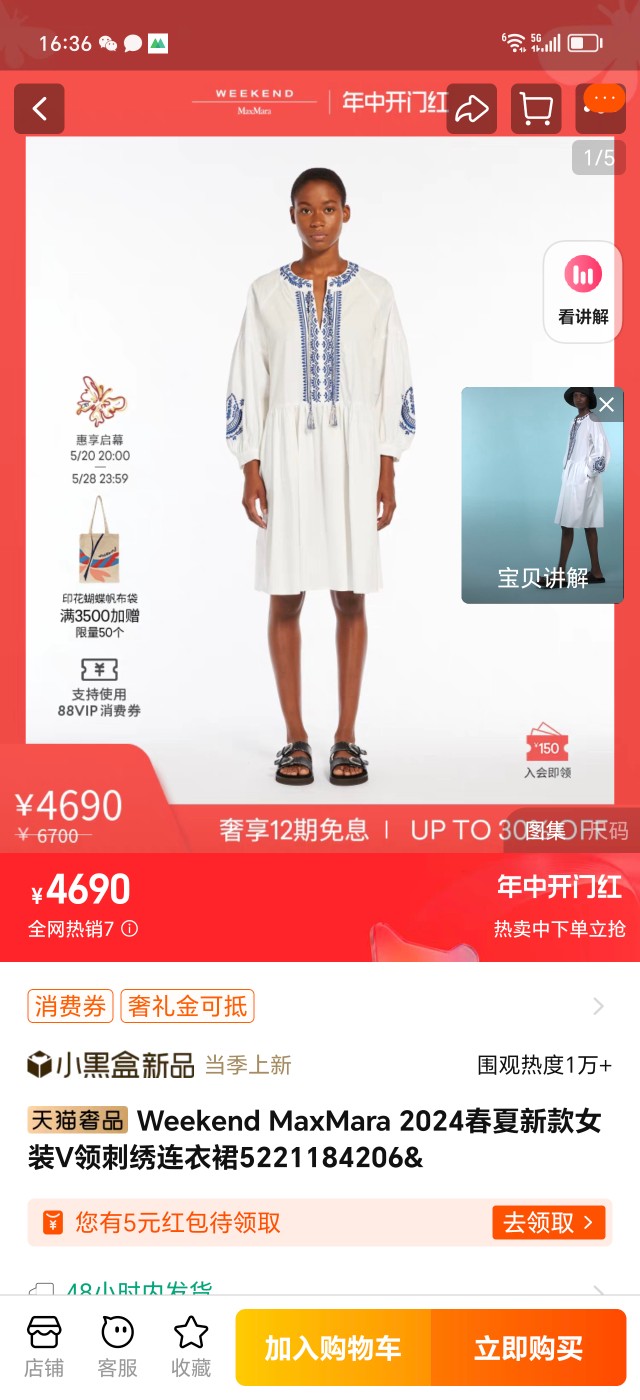The image size is (640, 1400).
Task: Visit the 店铺 store page
Action: pyautogui.click(x=44, y=1346)
